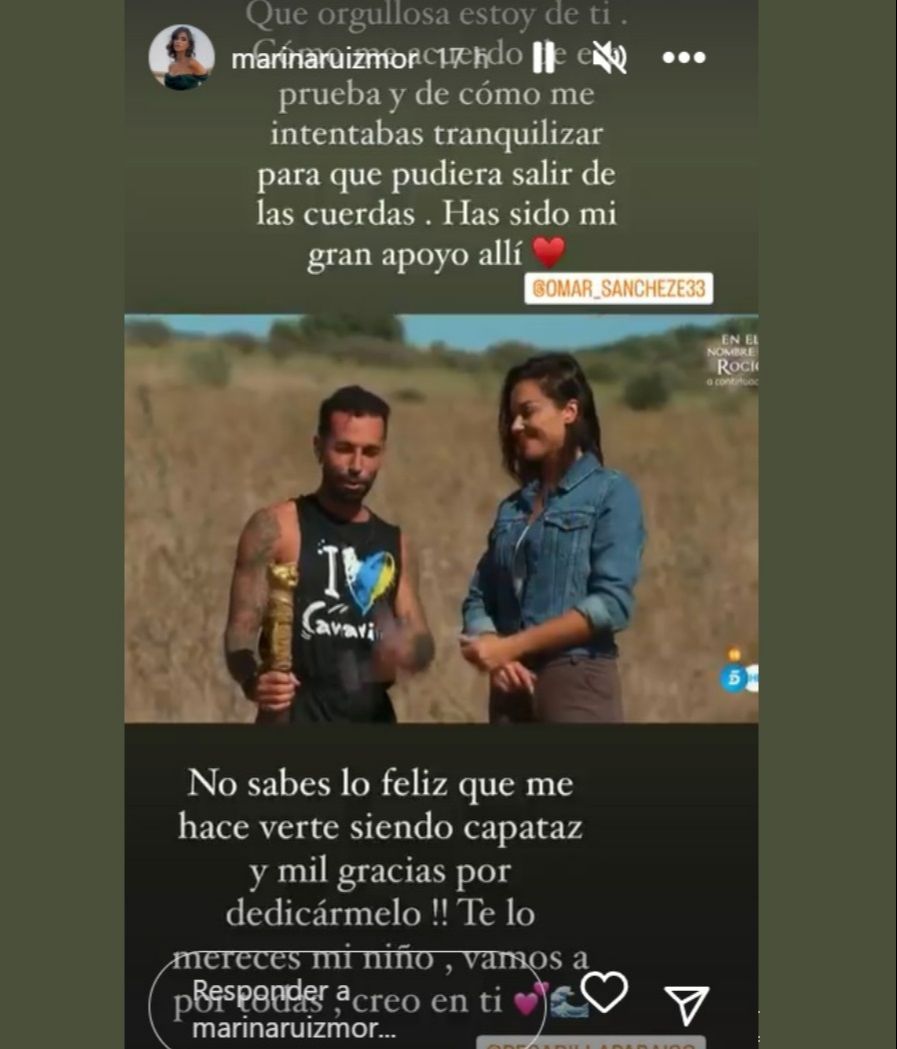This screenshot has height=1049, width=897.
Task: Click the story progress bar at the top
Action: [x=448, y=5]
